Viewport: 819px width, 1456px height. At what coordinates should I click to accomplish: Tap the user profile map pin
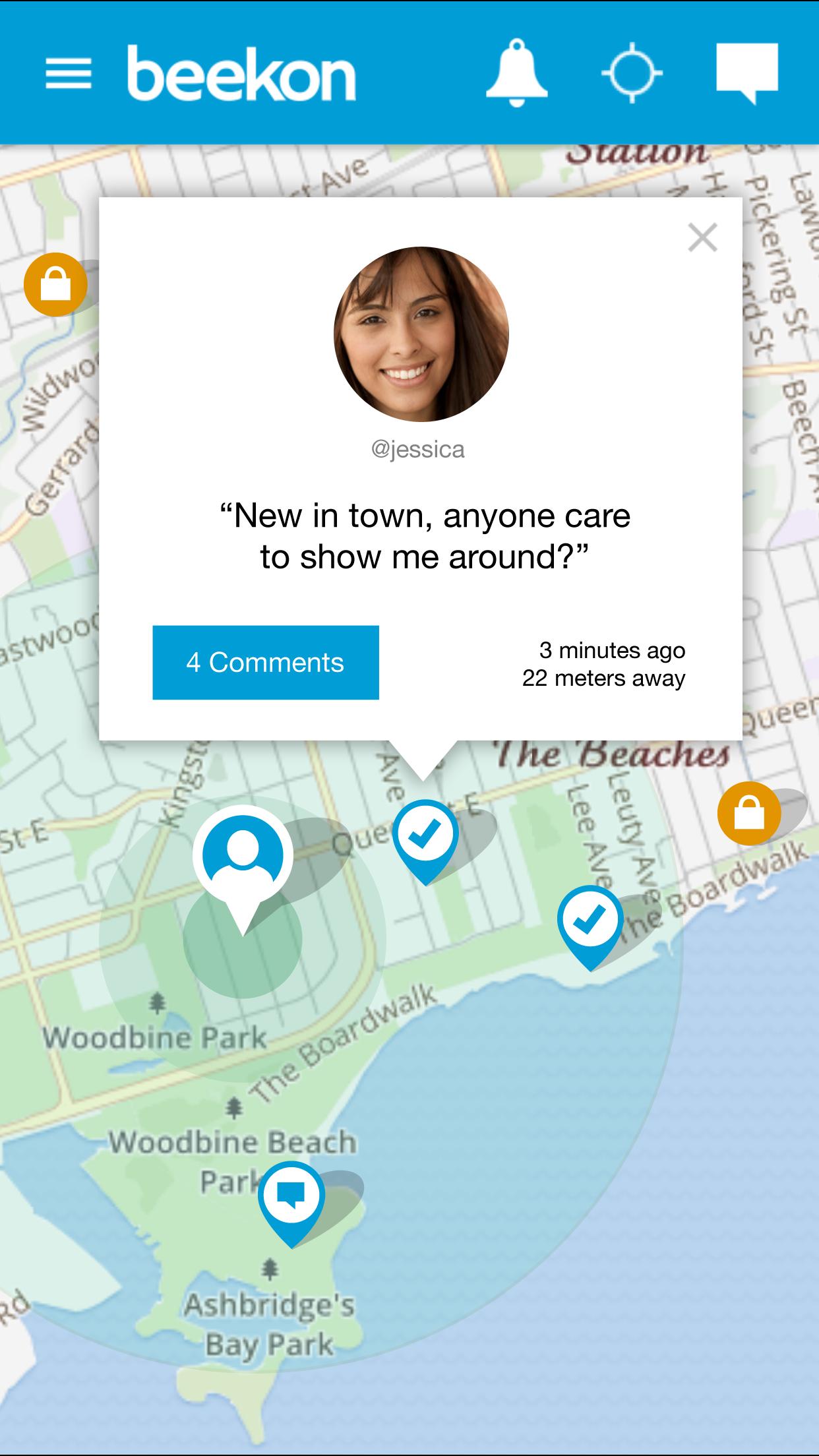243,857
